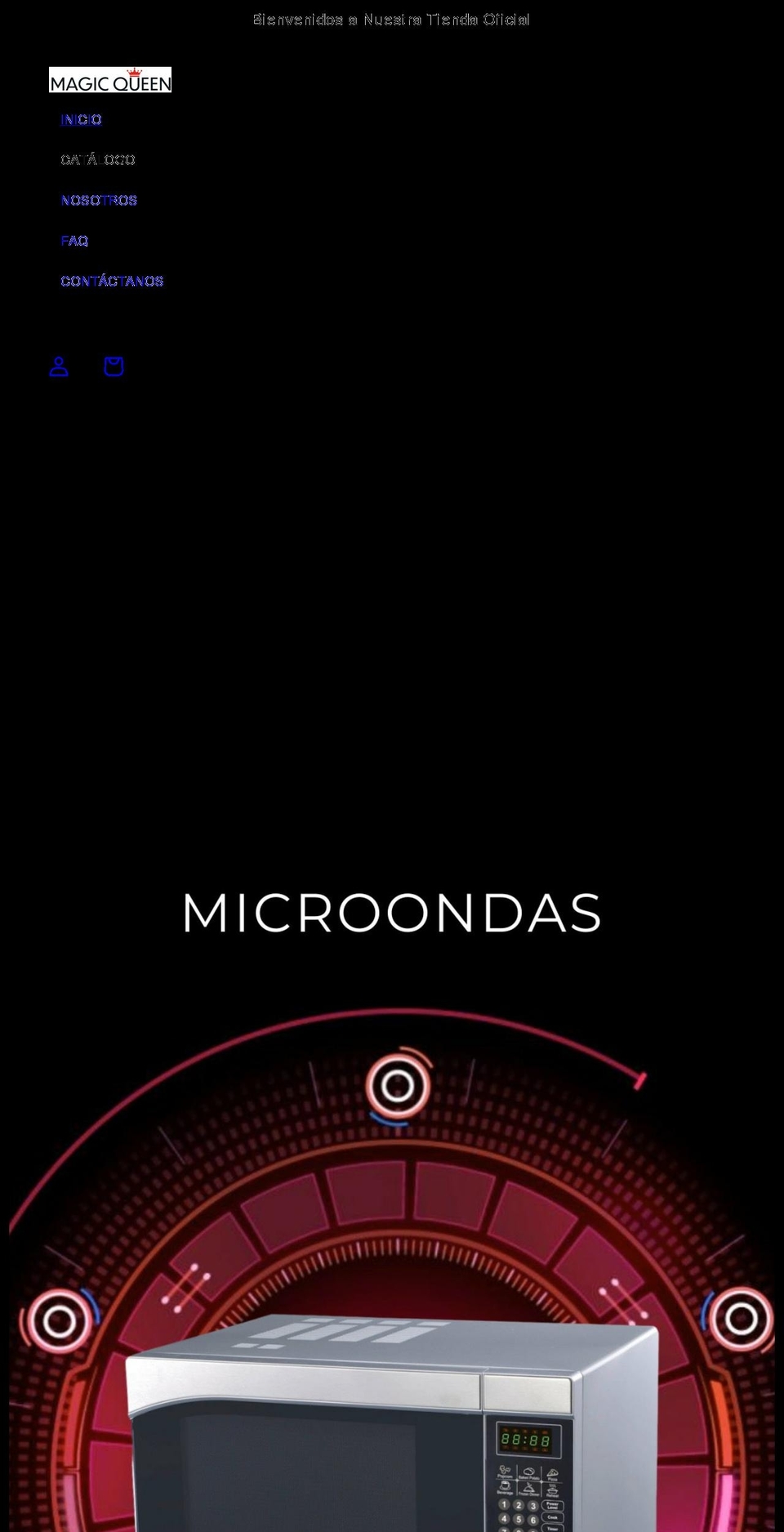Open the FAQ link
The height and width of the screenshot is (1532, 784).
74,241
